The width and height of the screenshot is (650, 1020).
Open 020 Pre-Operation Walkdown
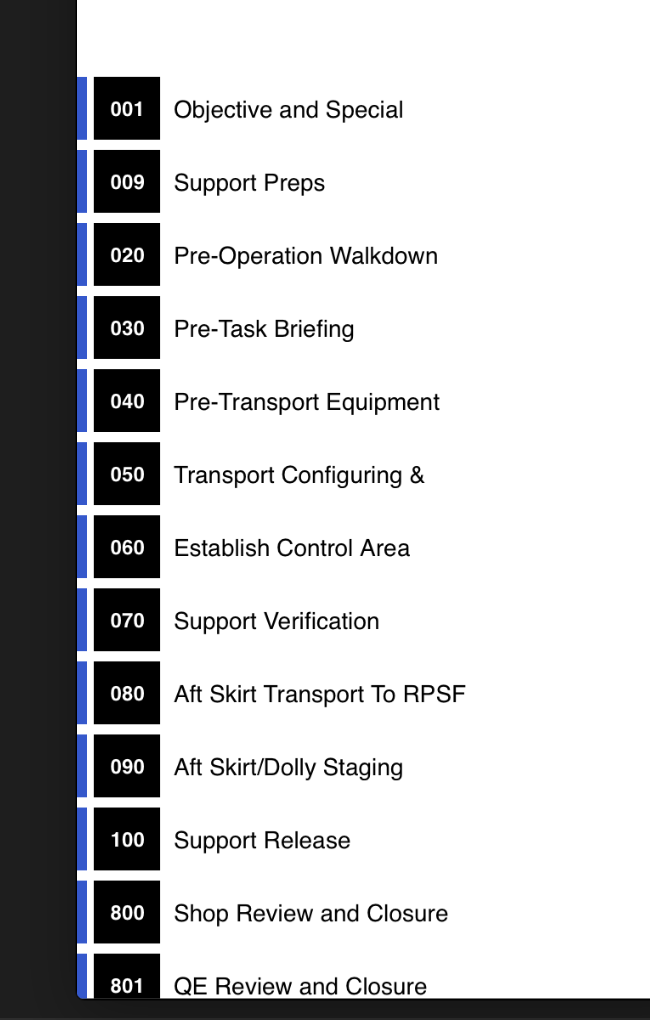(x=305, y=255)
